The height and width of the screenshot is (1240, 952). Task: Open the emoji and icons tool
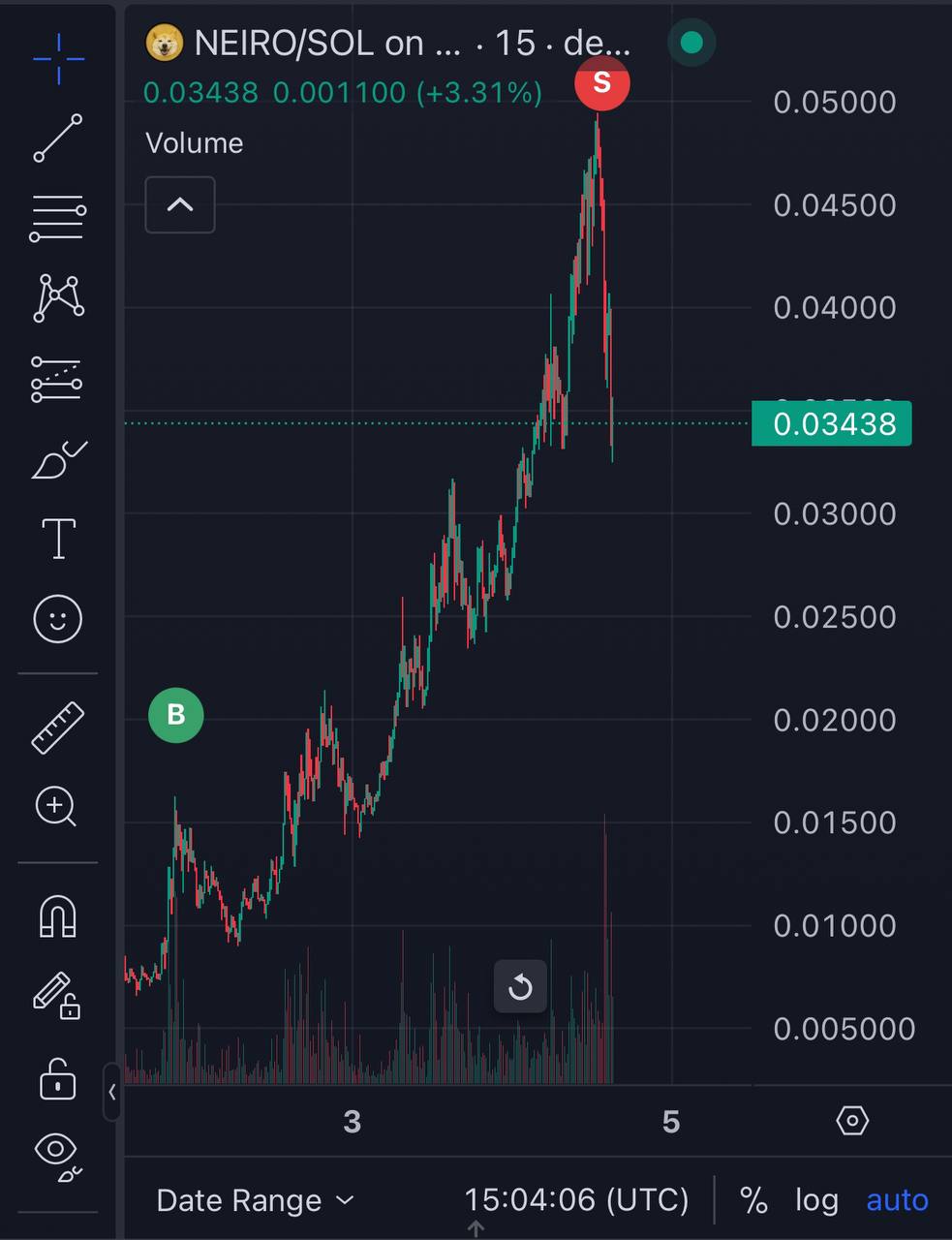tap(58, 618)
